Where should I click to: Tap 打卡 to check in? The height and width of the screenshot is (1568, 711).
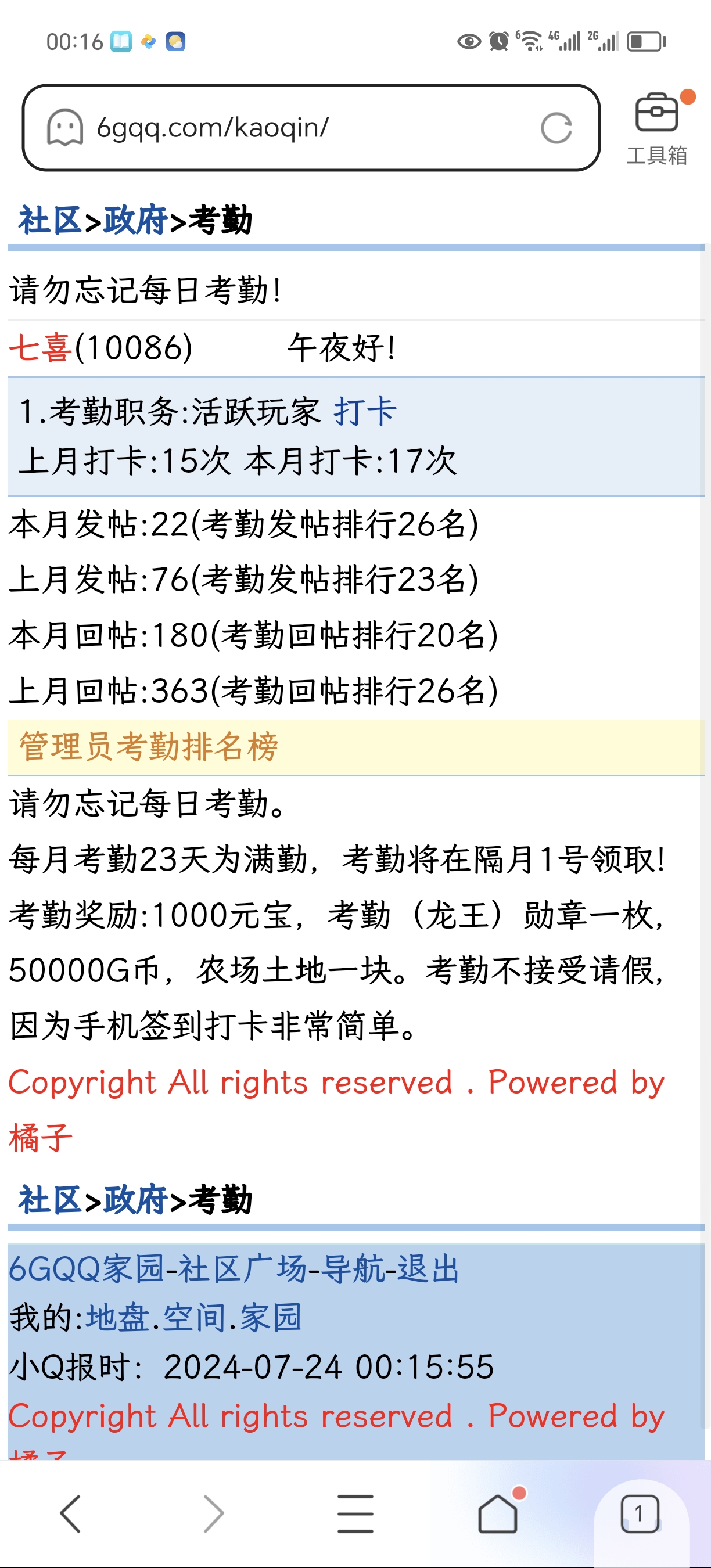point(365,412)
